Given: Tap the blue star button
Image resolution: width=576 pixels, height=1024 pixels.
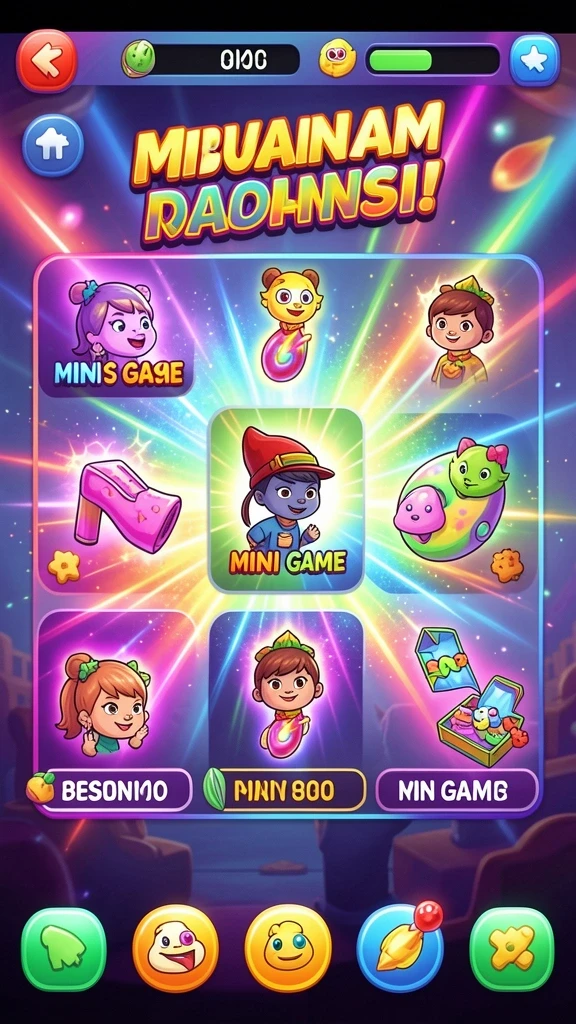Looking at the screenshot, I should pyautogui.click(x=534, y=60).
